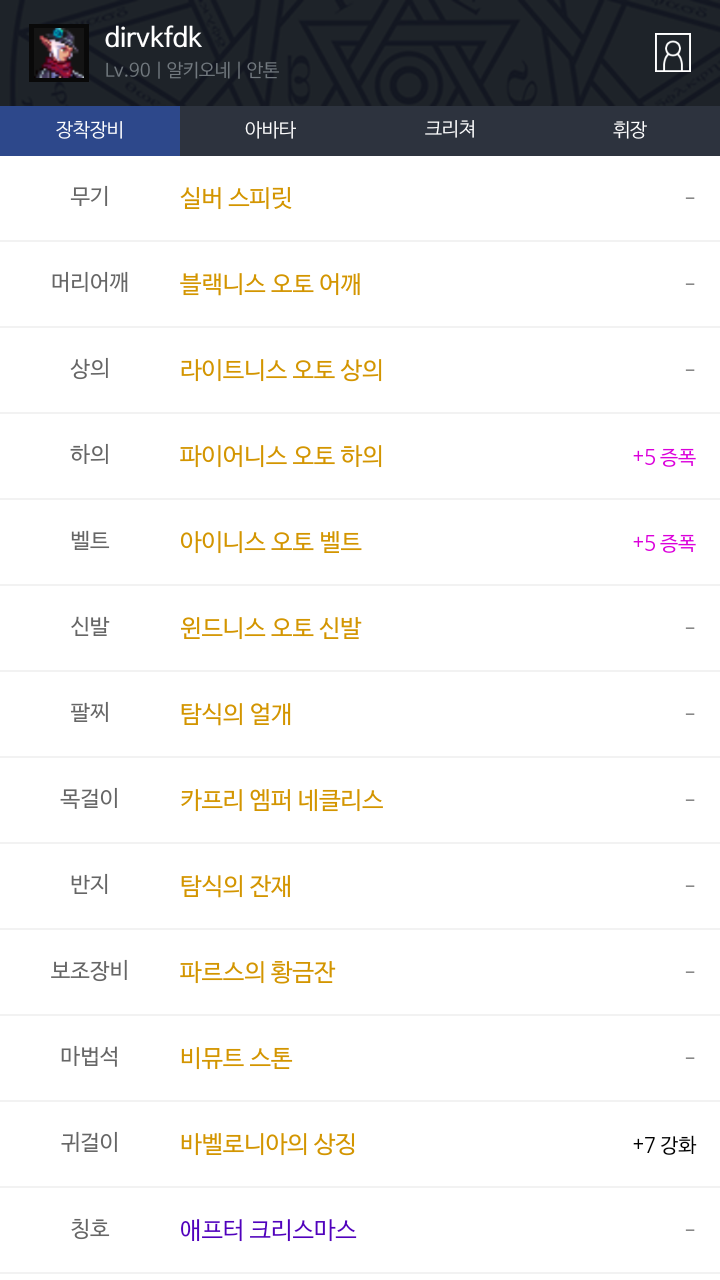The width and height of the screenshot is (720, 1280).
Task: Select the 장착장비 tab
Action: [90, 130]
